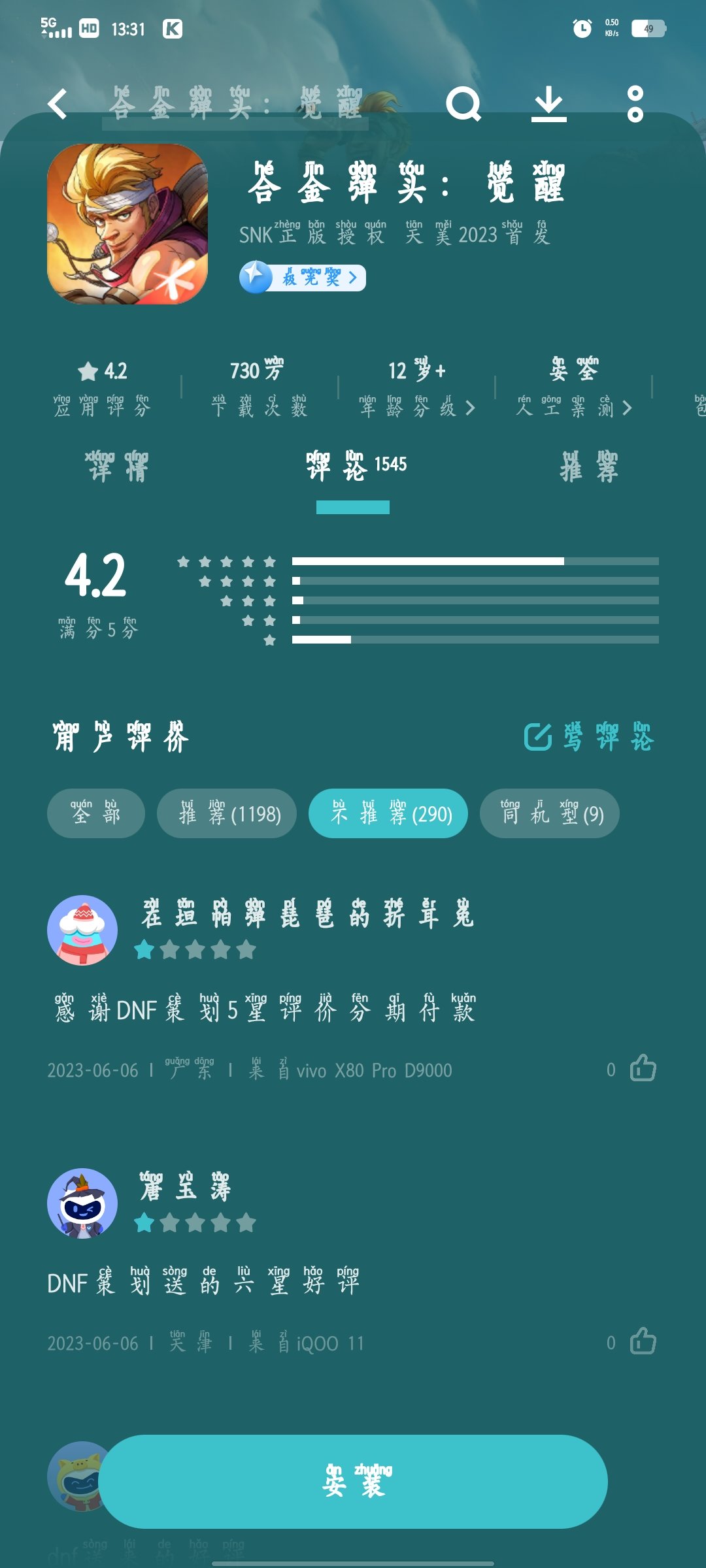
Task: Filter reviews by 推荐 (1198)
Action: [227, 813]
